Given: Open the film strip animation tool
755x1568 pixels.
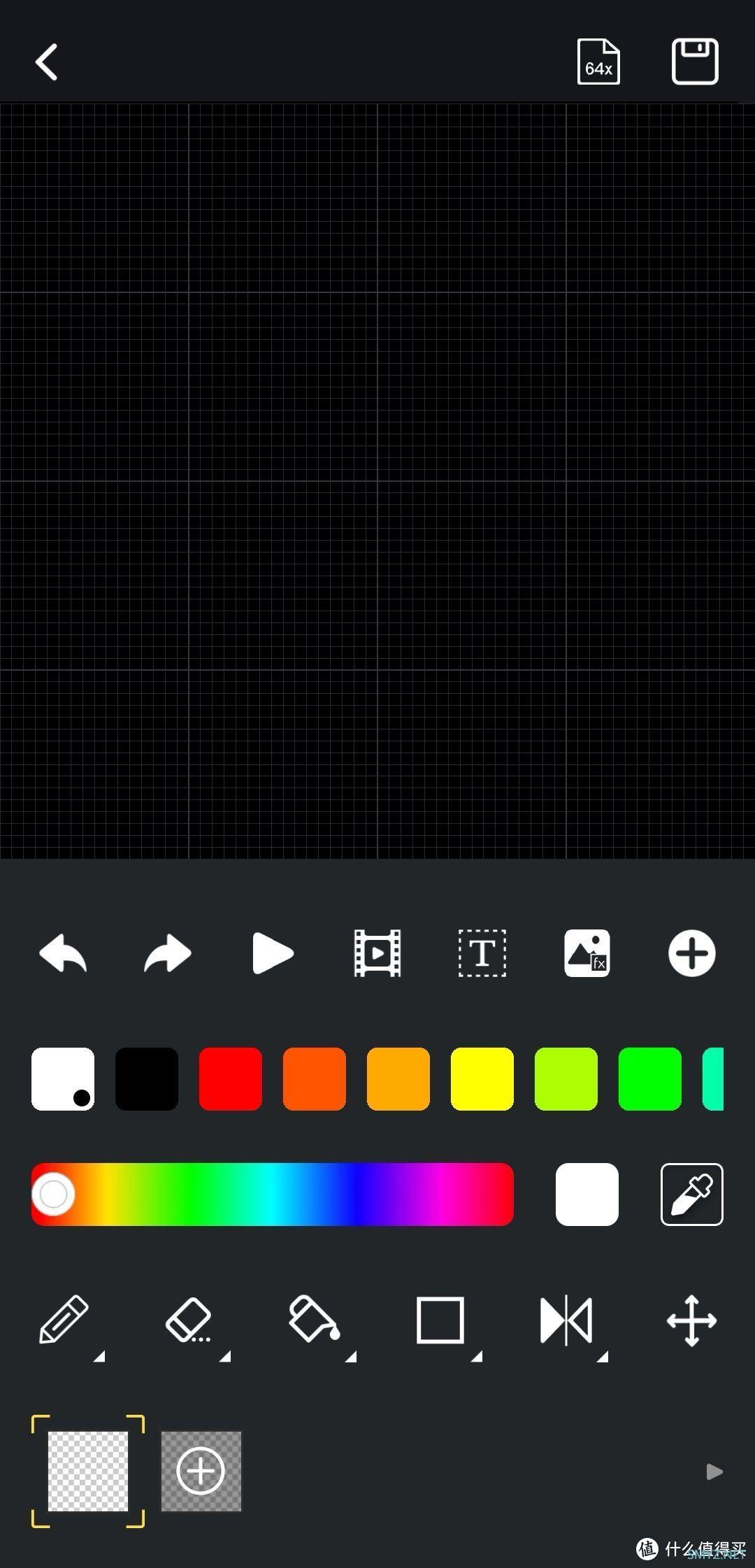Looking at the screenshot, I should coord(377,953).
